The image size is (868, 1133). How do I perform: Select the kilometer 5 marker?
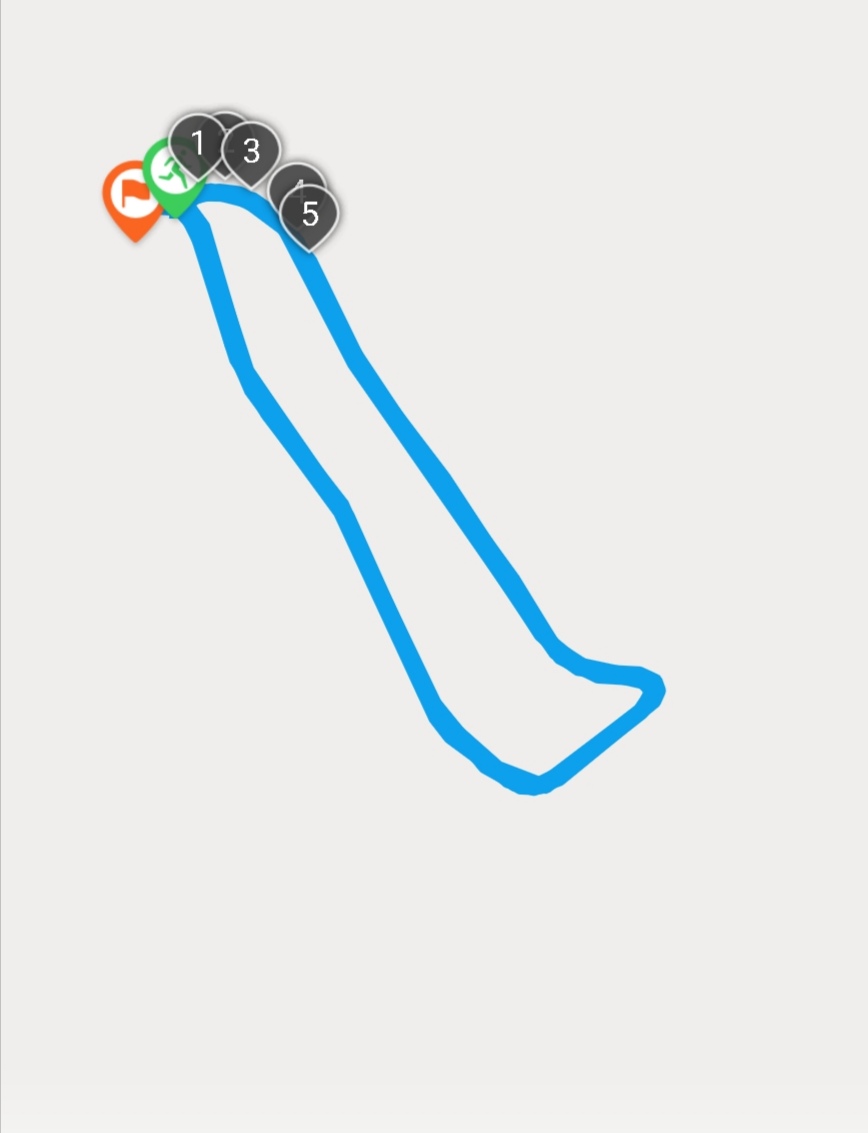[310, 213]
